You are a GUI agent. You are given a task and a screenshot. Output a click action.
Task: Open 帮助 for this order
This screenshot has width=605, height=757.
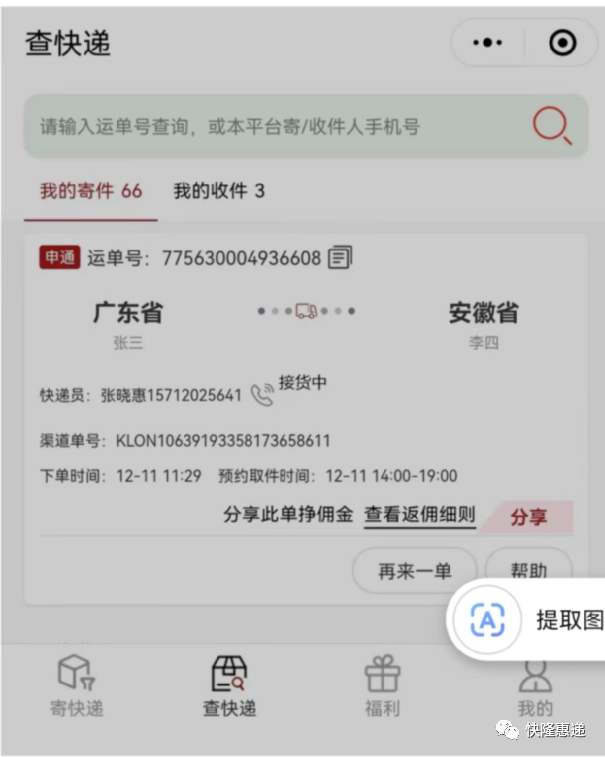[529, 571]
